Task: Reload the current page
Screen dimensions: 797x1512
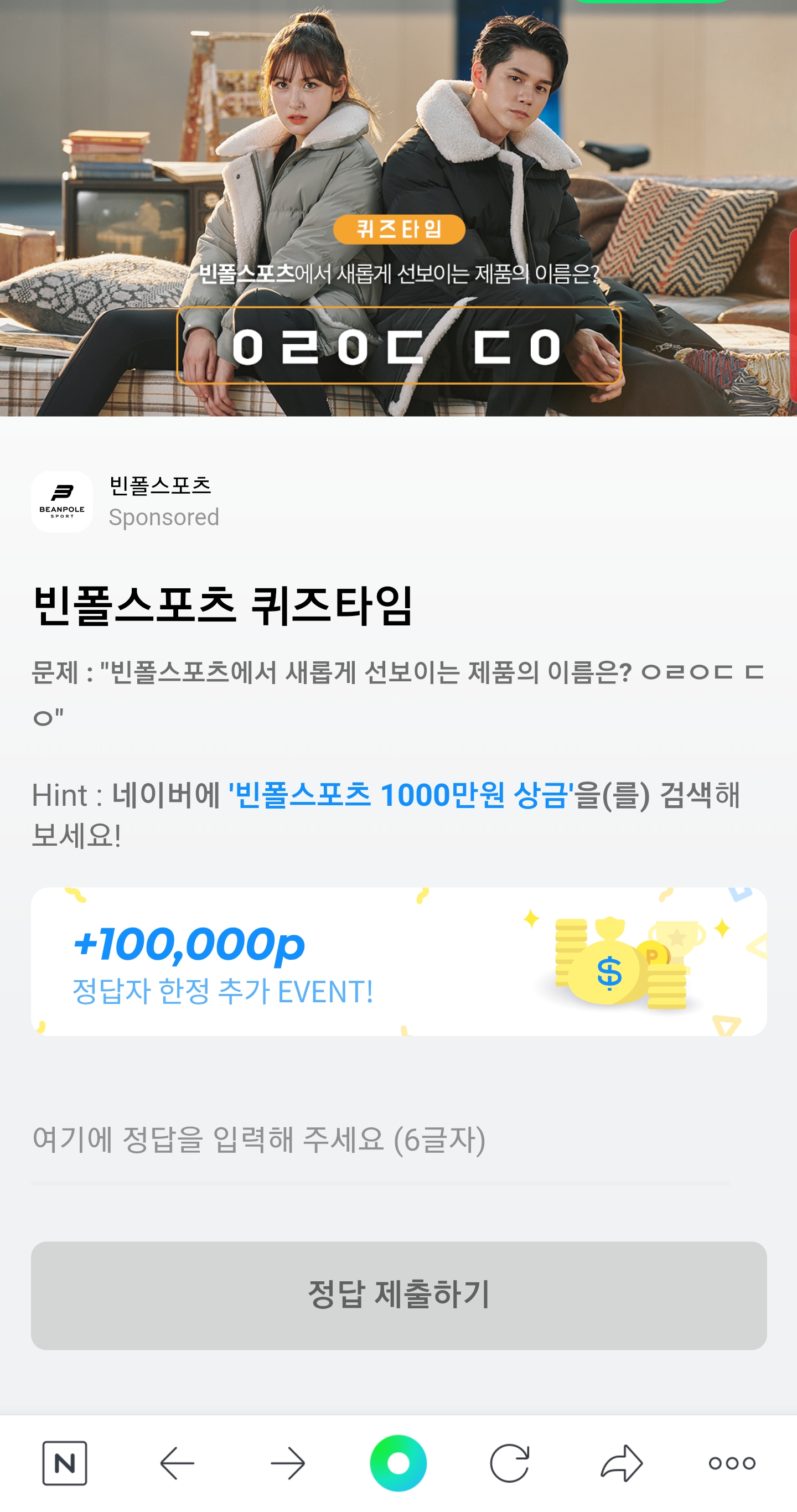Action: coord(509,1463)
